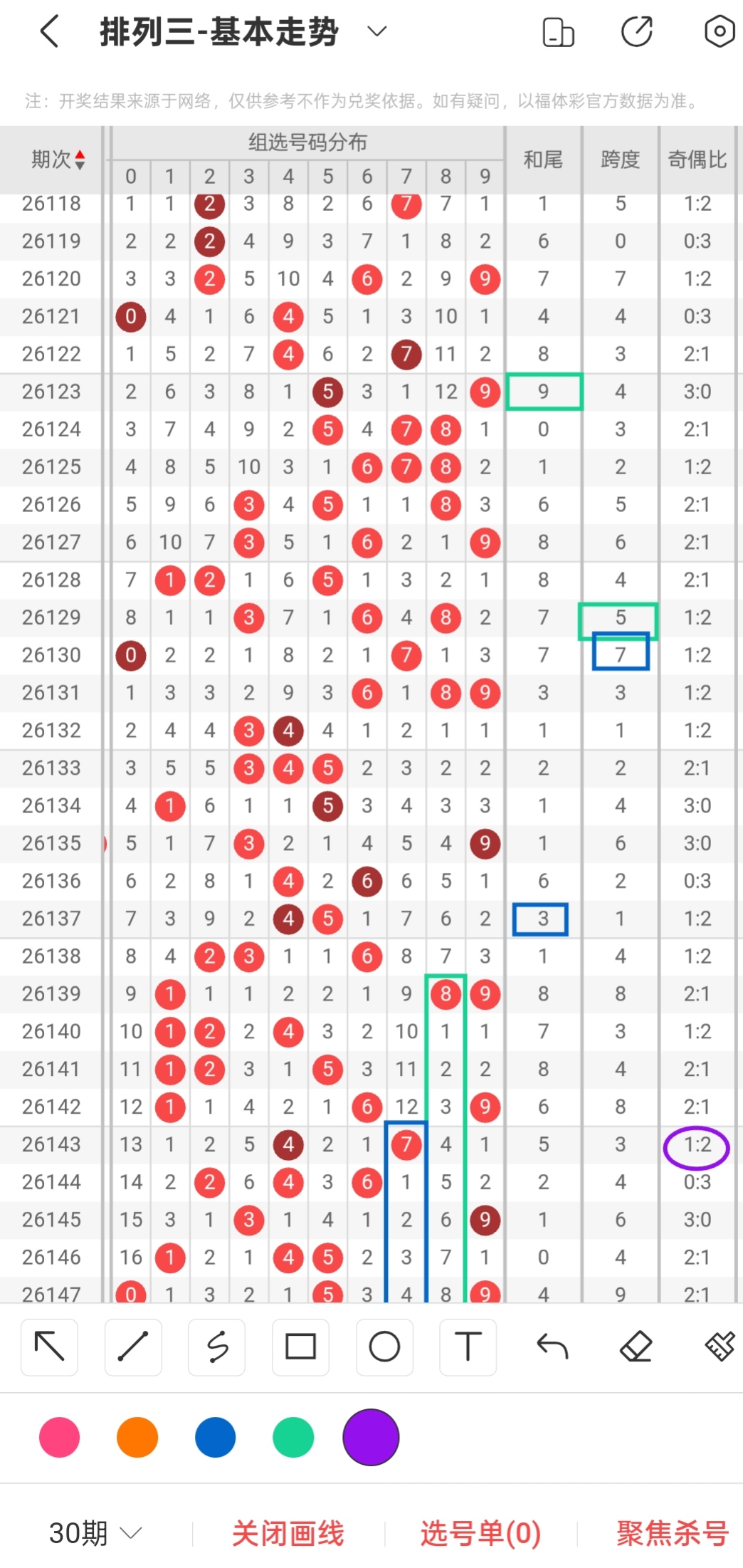This screenshot has height=1568, width=743.
Task: Select the straight line drawing tool
Action: click(133, 1347)
